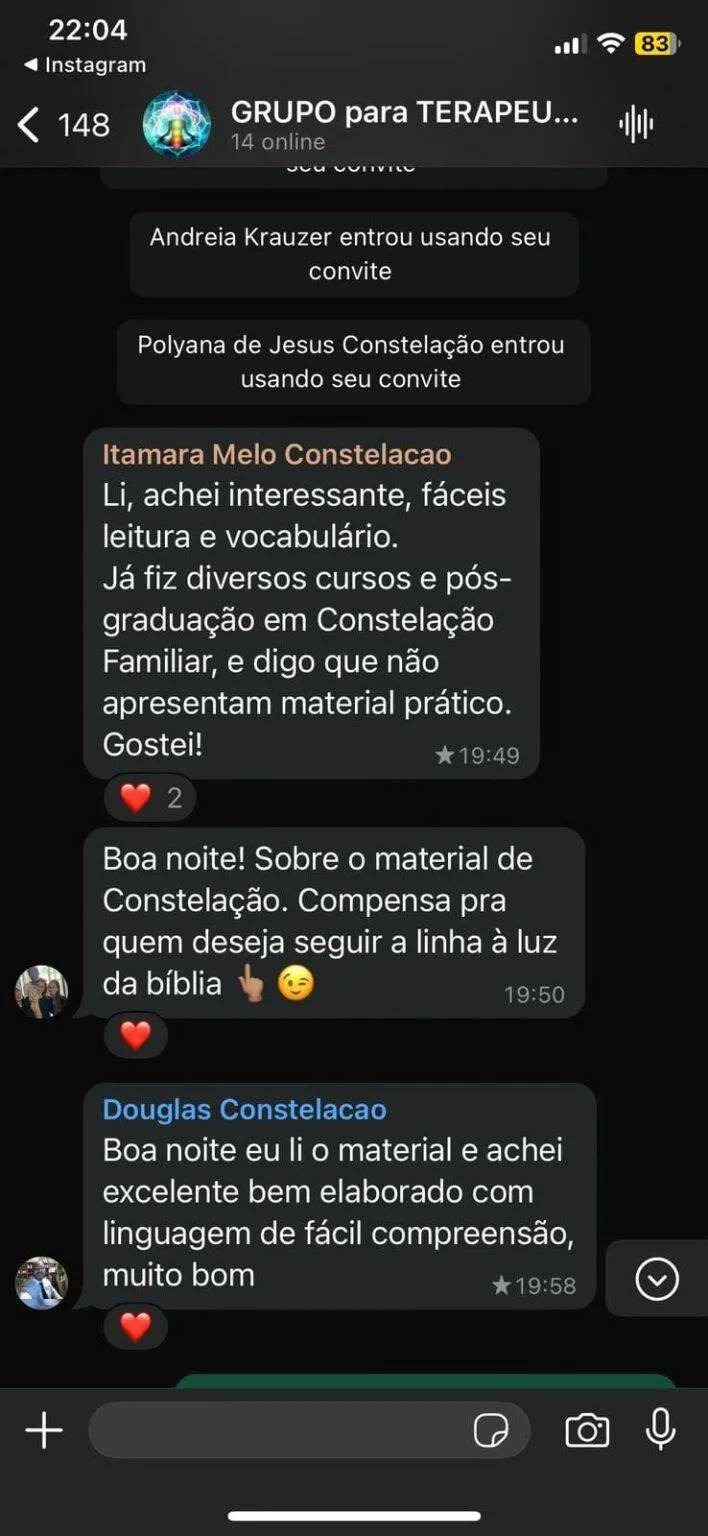This screenshot has width=708, height=1536.
Task: Open the profile photo beside the bíblia message
Action: [x=41, y=991]
